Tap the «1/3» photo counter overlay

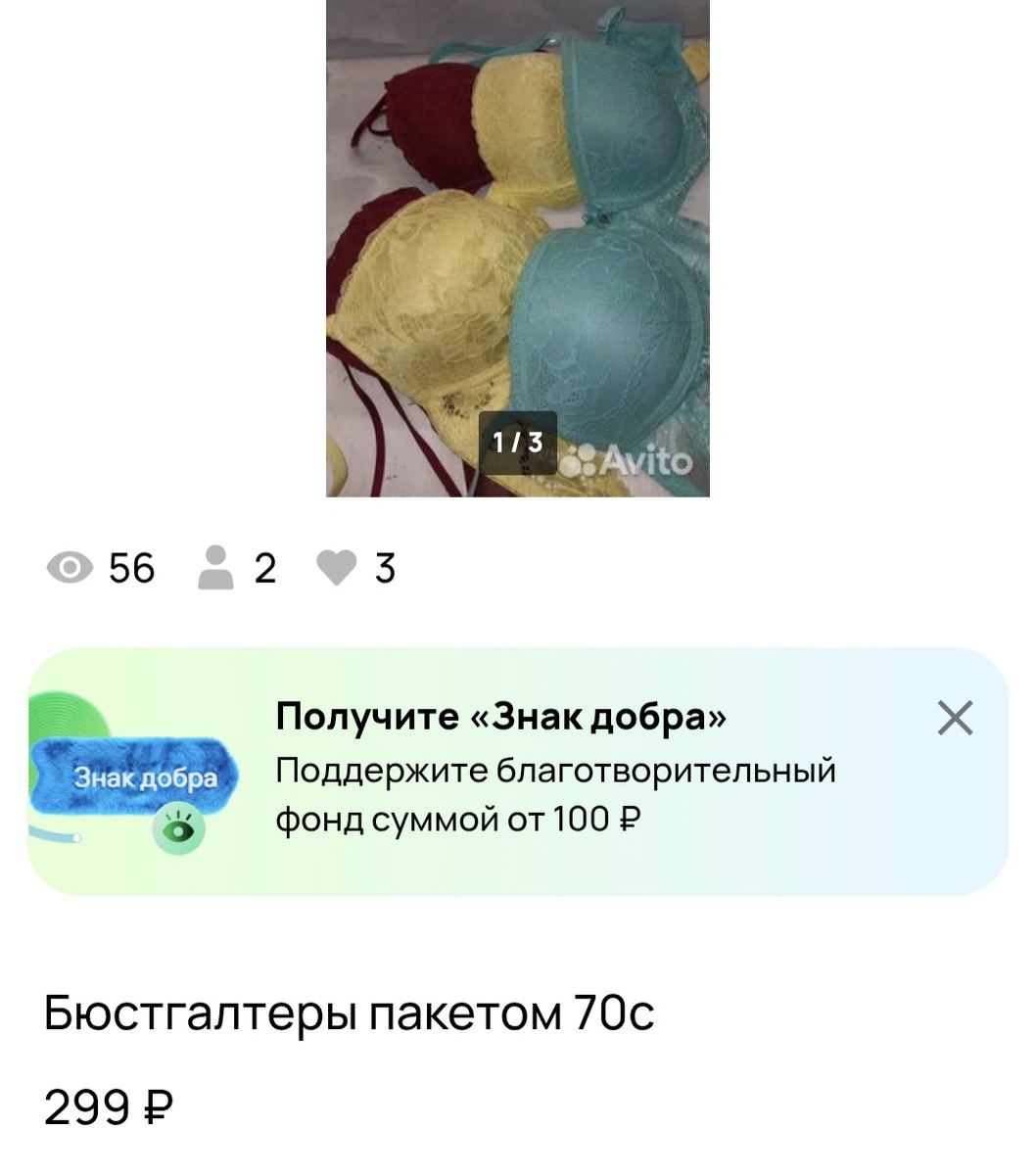tap(516, 443)
